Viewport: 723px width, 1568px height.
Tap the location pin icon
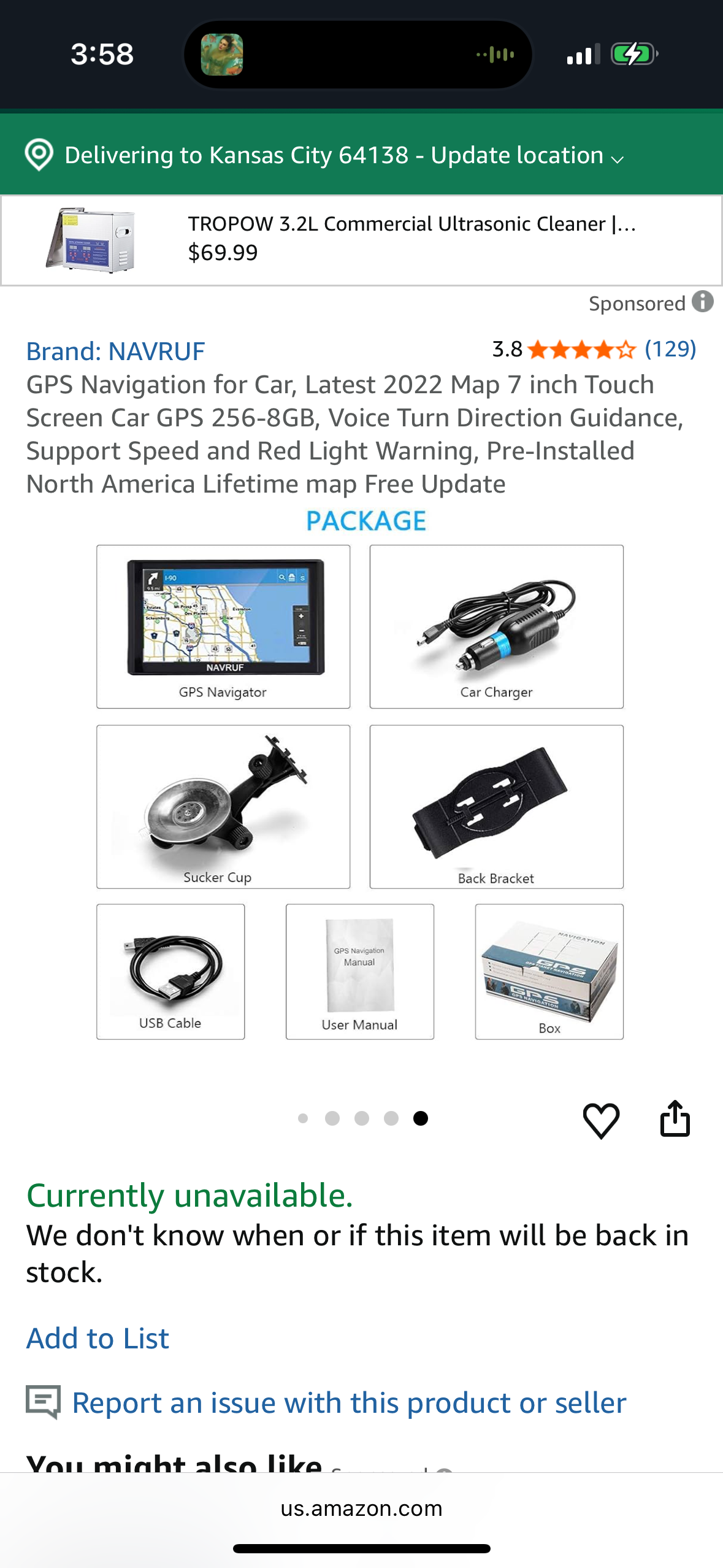tap(39, 155)
